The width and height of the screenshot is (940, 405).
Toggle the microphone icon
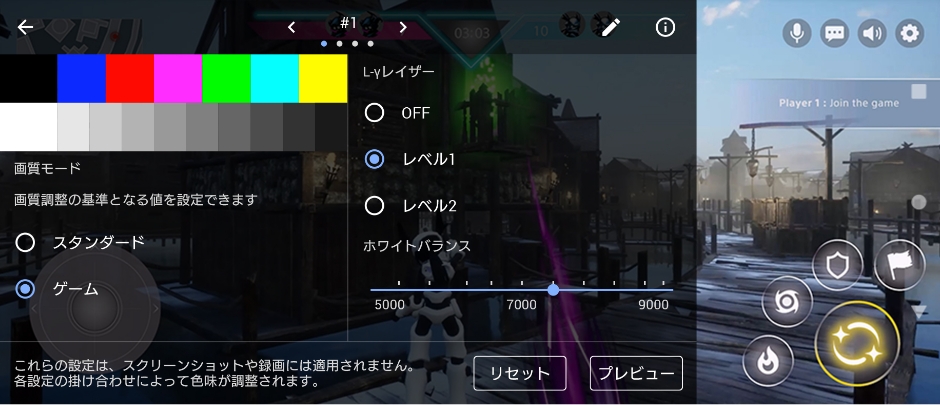[797, 33]
